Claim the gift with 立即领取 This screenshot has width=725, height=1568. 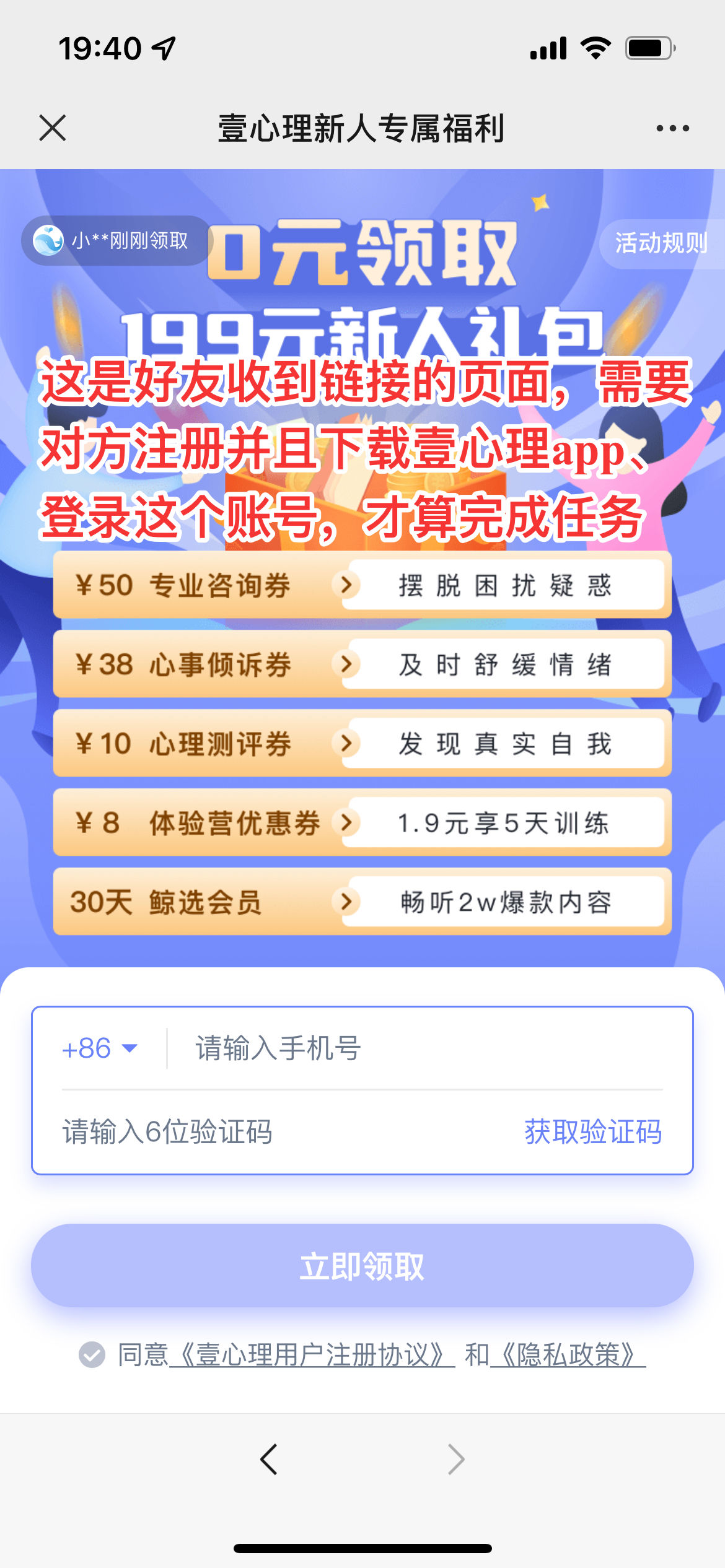(x=362, y=1266)
